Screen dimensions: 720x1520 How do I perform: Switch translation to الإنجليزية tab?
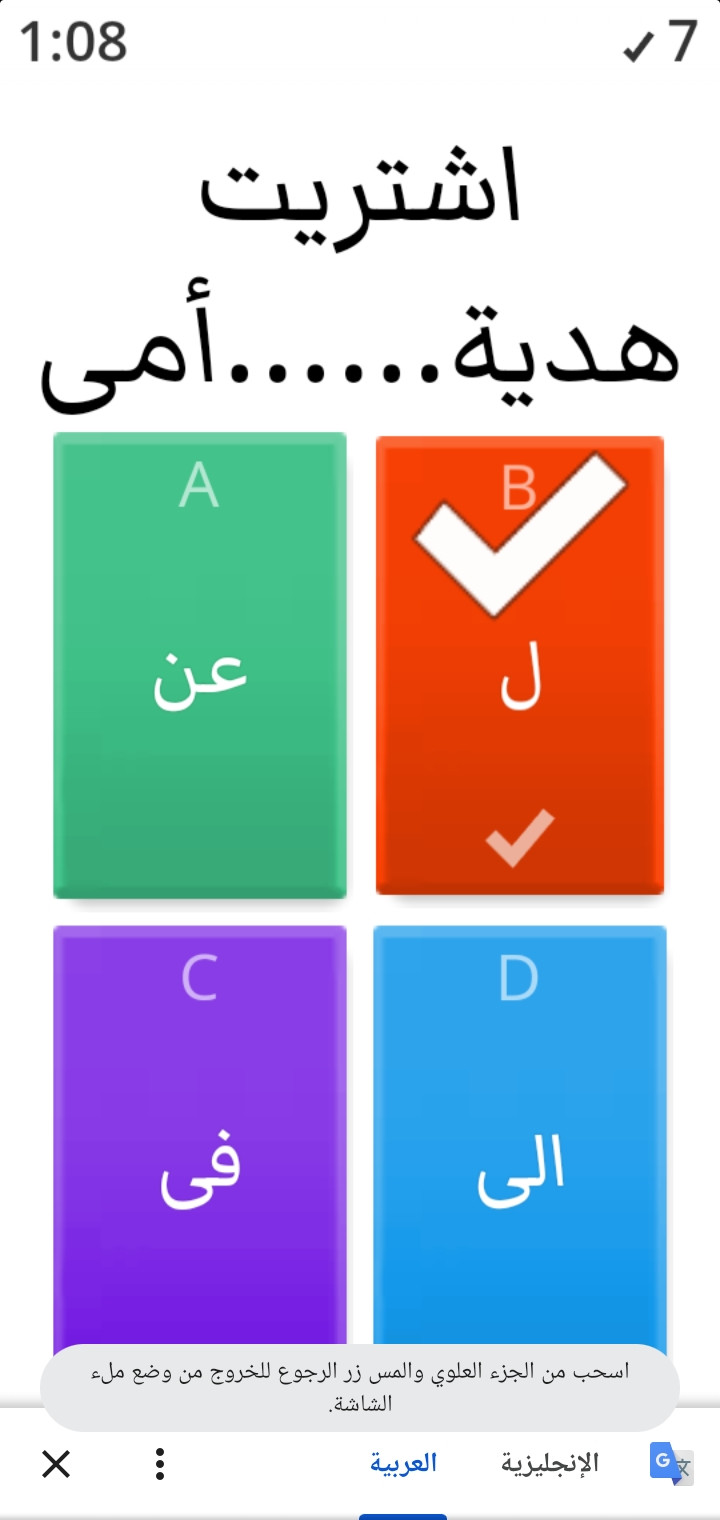[550, 1464]
